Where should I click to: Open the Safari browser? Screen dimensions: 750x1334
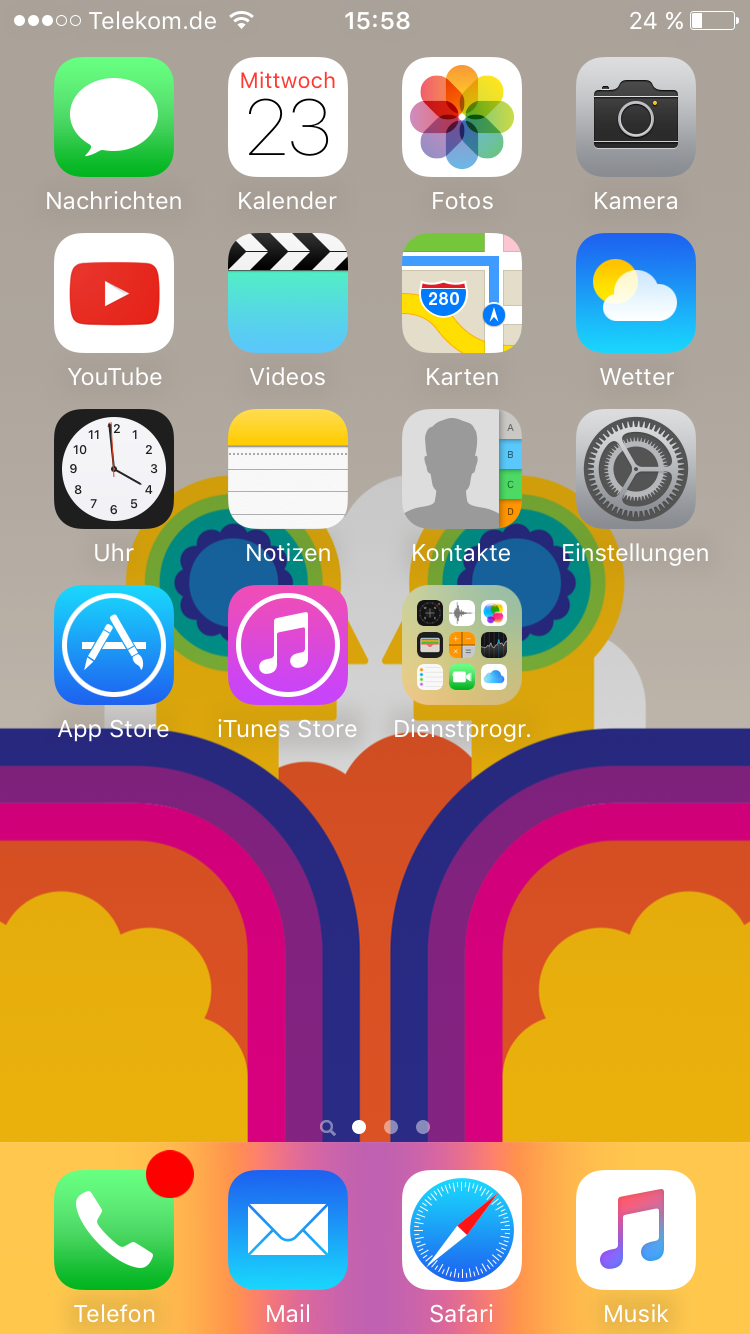click(462, 1230)
